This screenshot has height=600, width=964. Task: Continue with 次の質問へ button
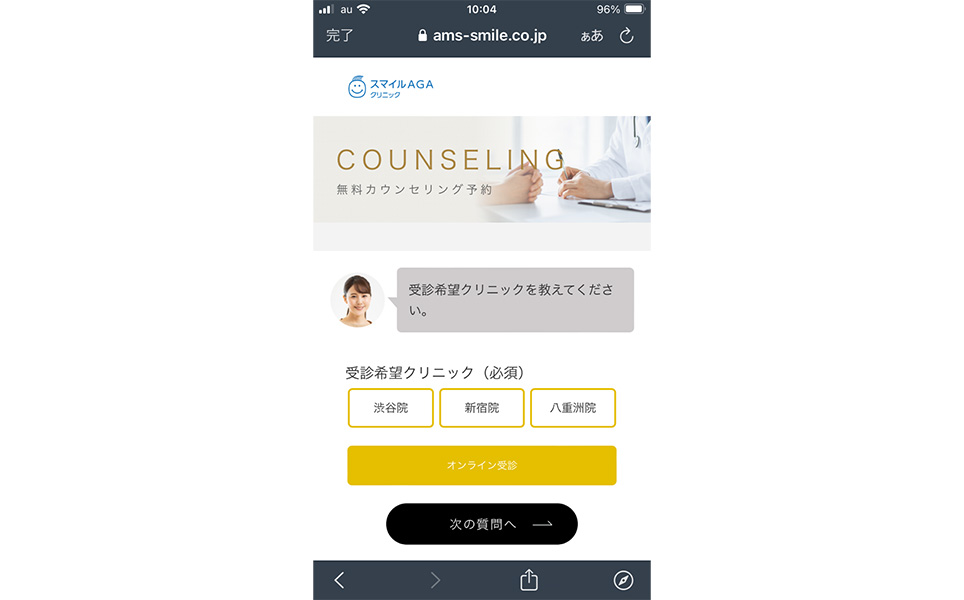[x=482, y=524]
